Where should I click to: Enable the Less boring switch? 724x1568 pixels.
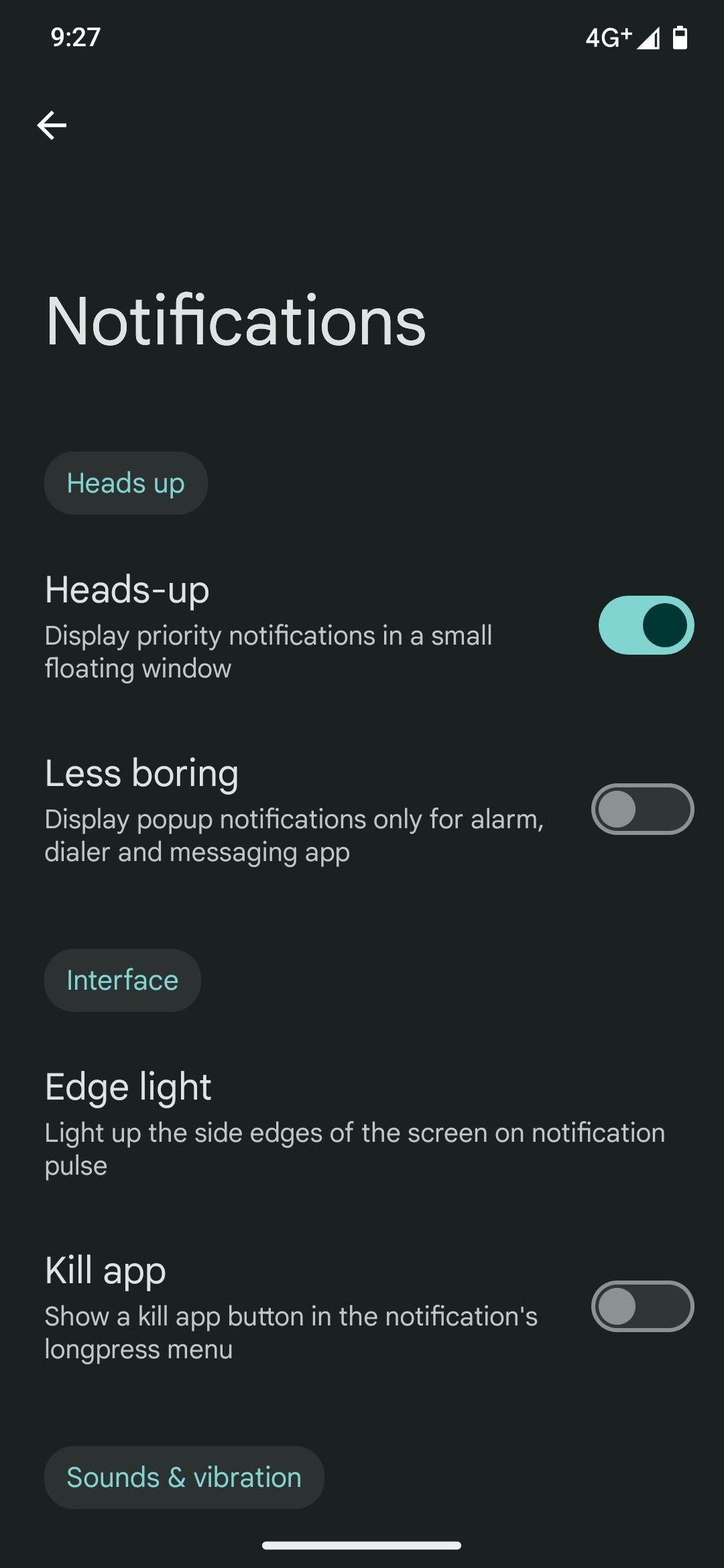[x=642, y=809]
